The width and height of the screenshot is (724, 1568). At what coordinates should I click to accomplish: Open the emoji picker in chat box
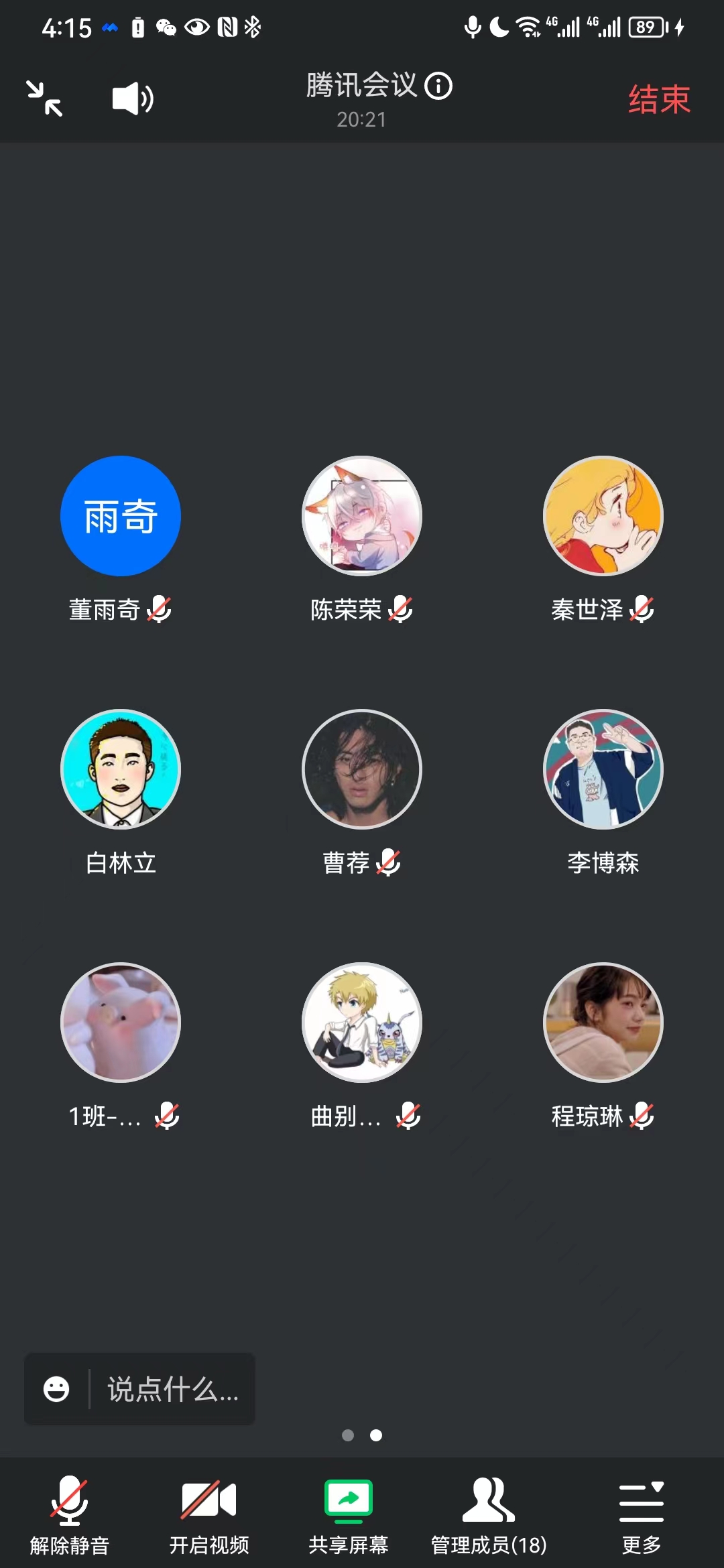coord(56,1389)
